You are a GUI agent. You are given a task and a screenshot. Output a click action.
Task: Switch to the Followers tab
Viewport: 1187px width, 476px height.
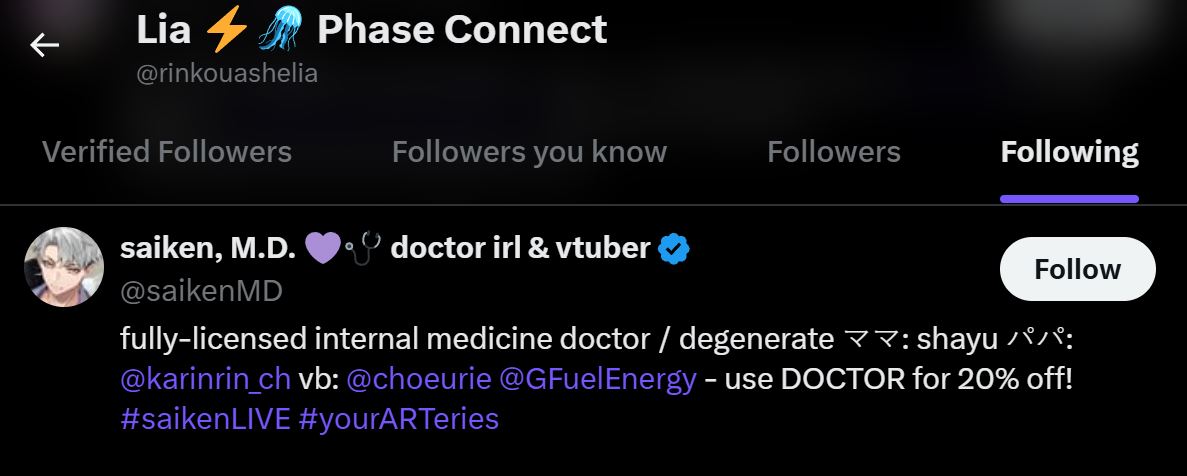click(x=833, y=152)
